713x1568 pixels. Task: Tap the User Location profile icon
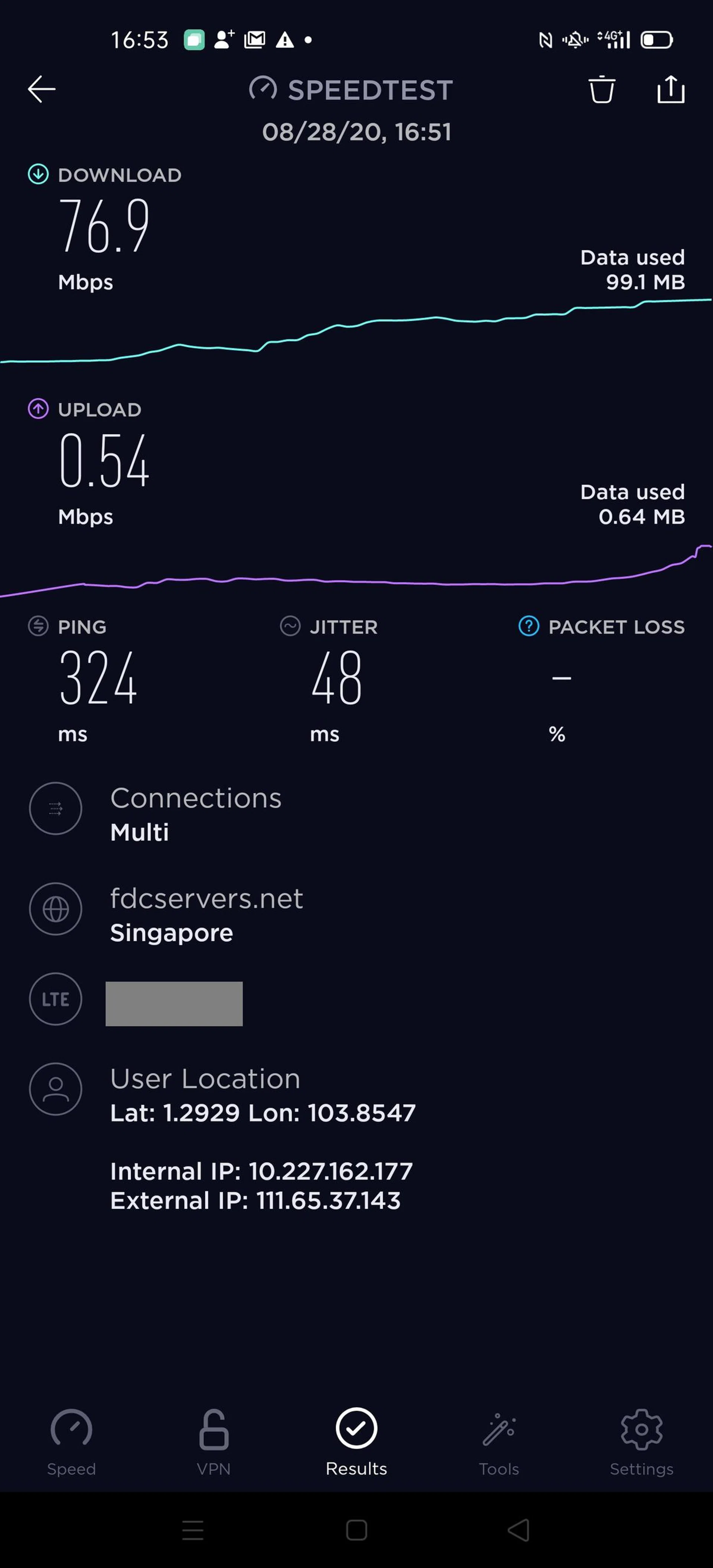pos(55,1090)
